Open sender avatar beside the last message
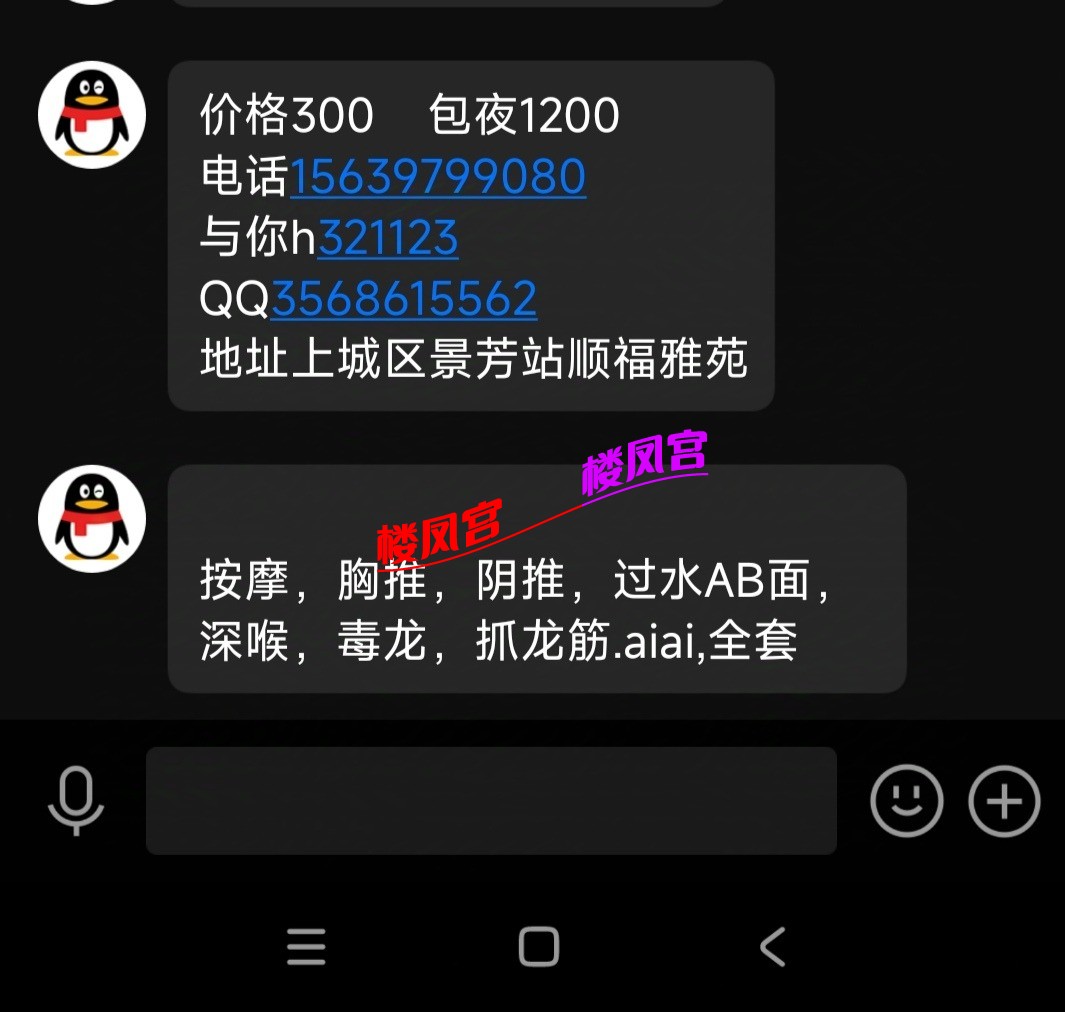 click(92, 518)
